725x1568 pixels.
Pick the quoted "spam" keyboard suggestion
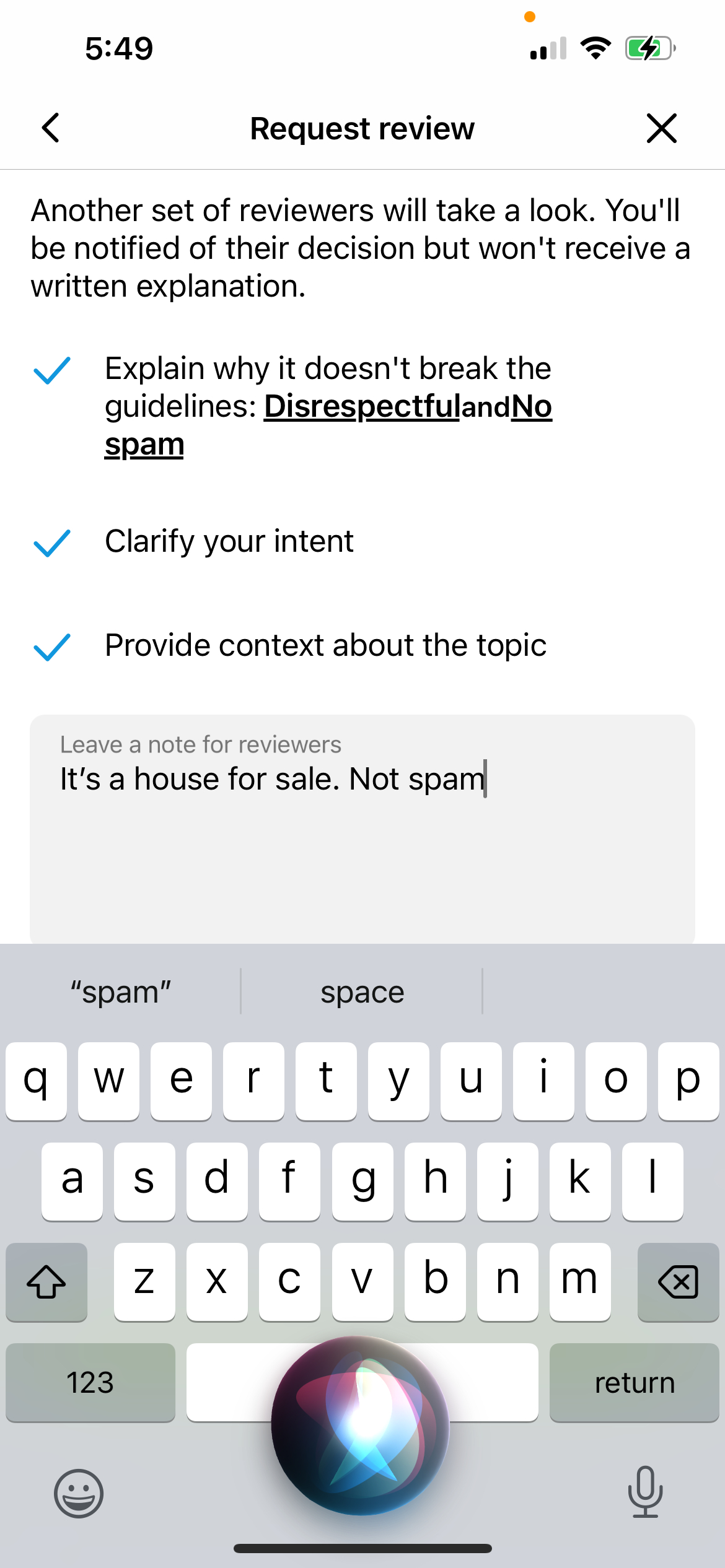point(121,992)
